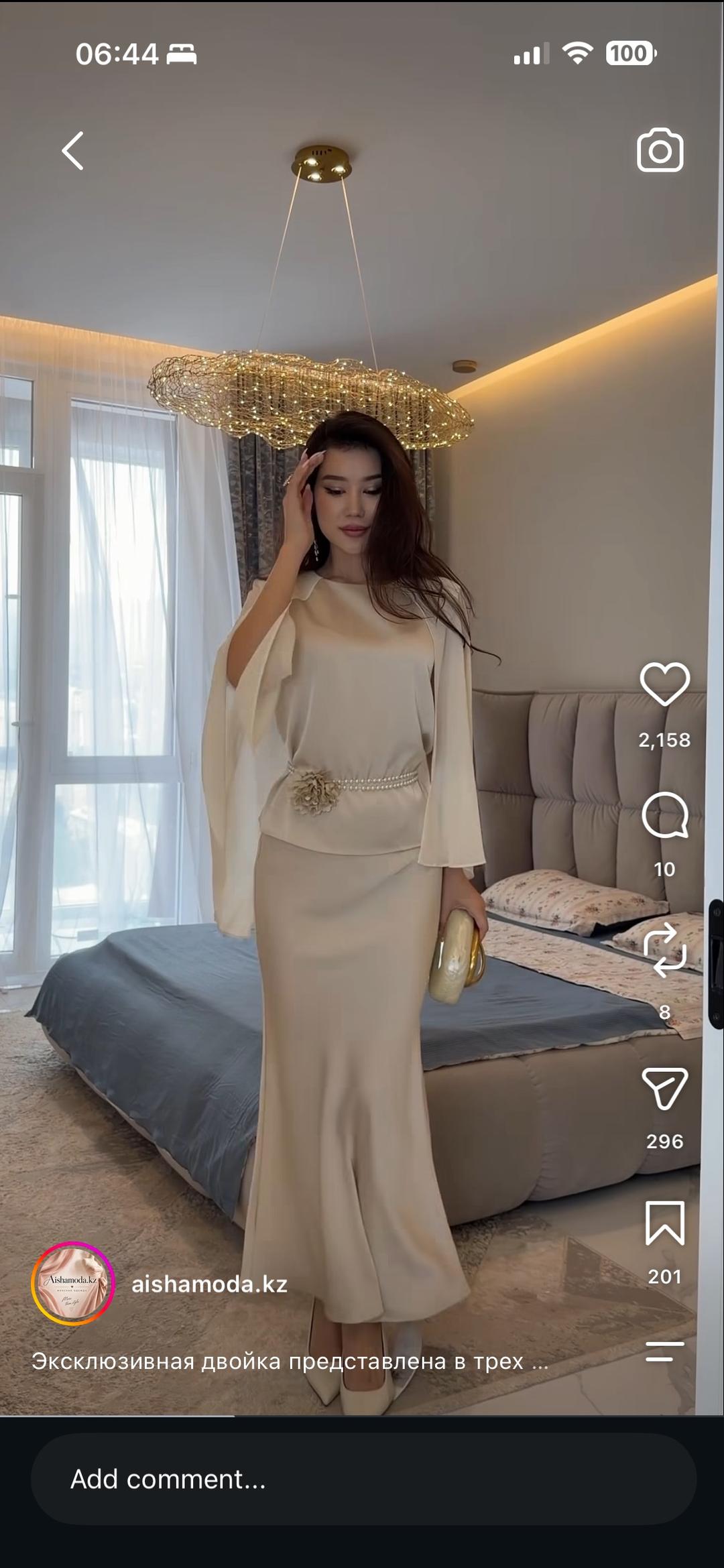Open the comments bubble icon
Screen dimensions: 724x1568
pos(664,815)
